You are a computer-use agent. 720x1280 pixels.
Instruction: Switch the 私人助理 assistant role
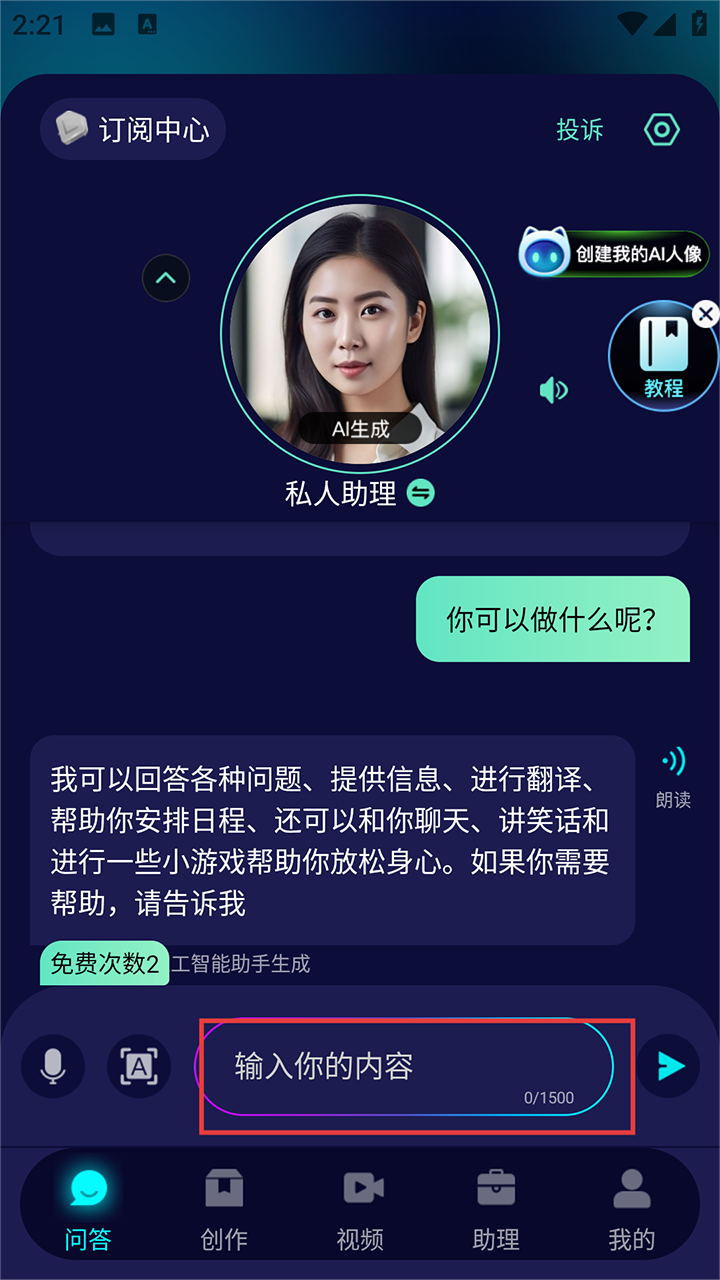421,493
